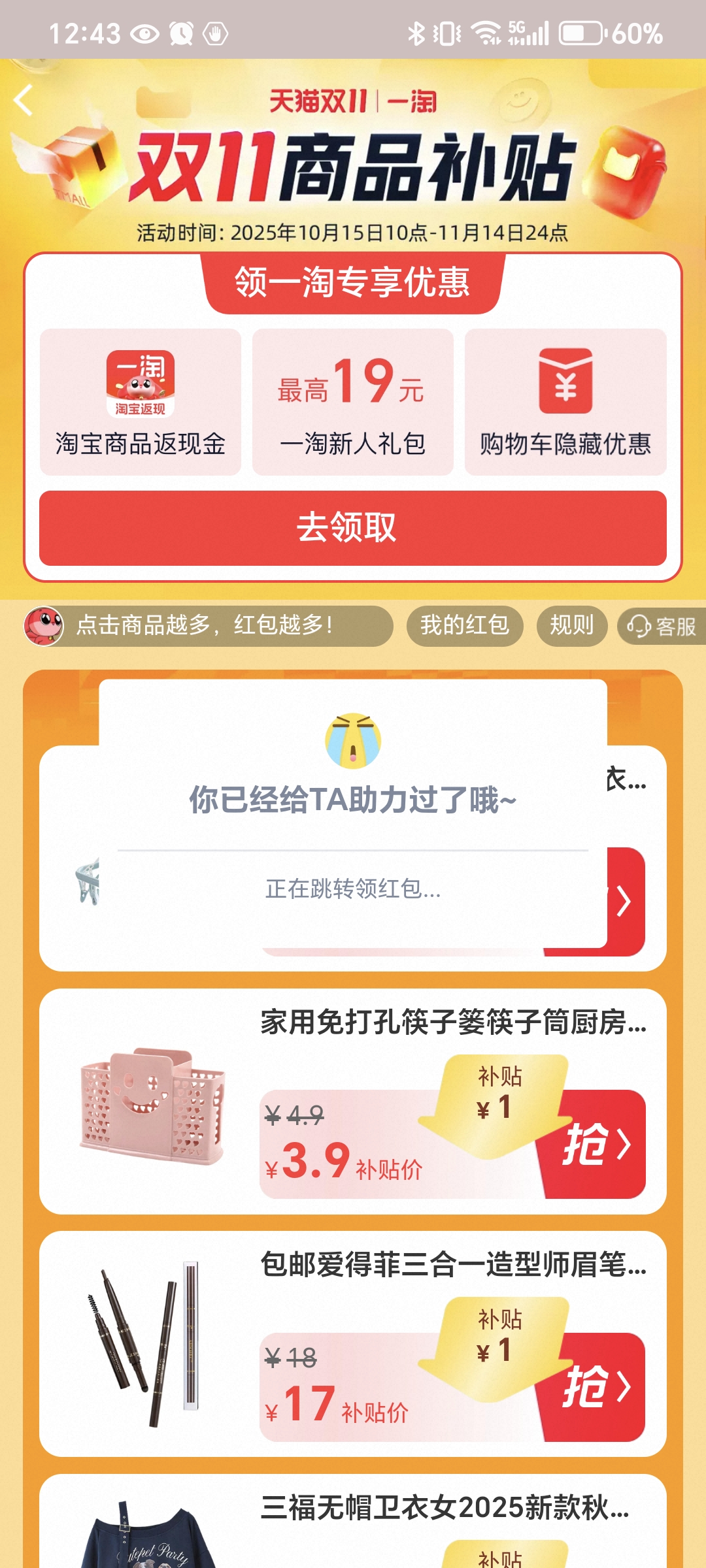
Task: Open 我的红包
Action: (464, 625)
